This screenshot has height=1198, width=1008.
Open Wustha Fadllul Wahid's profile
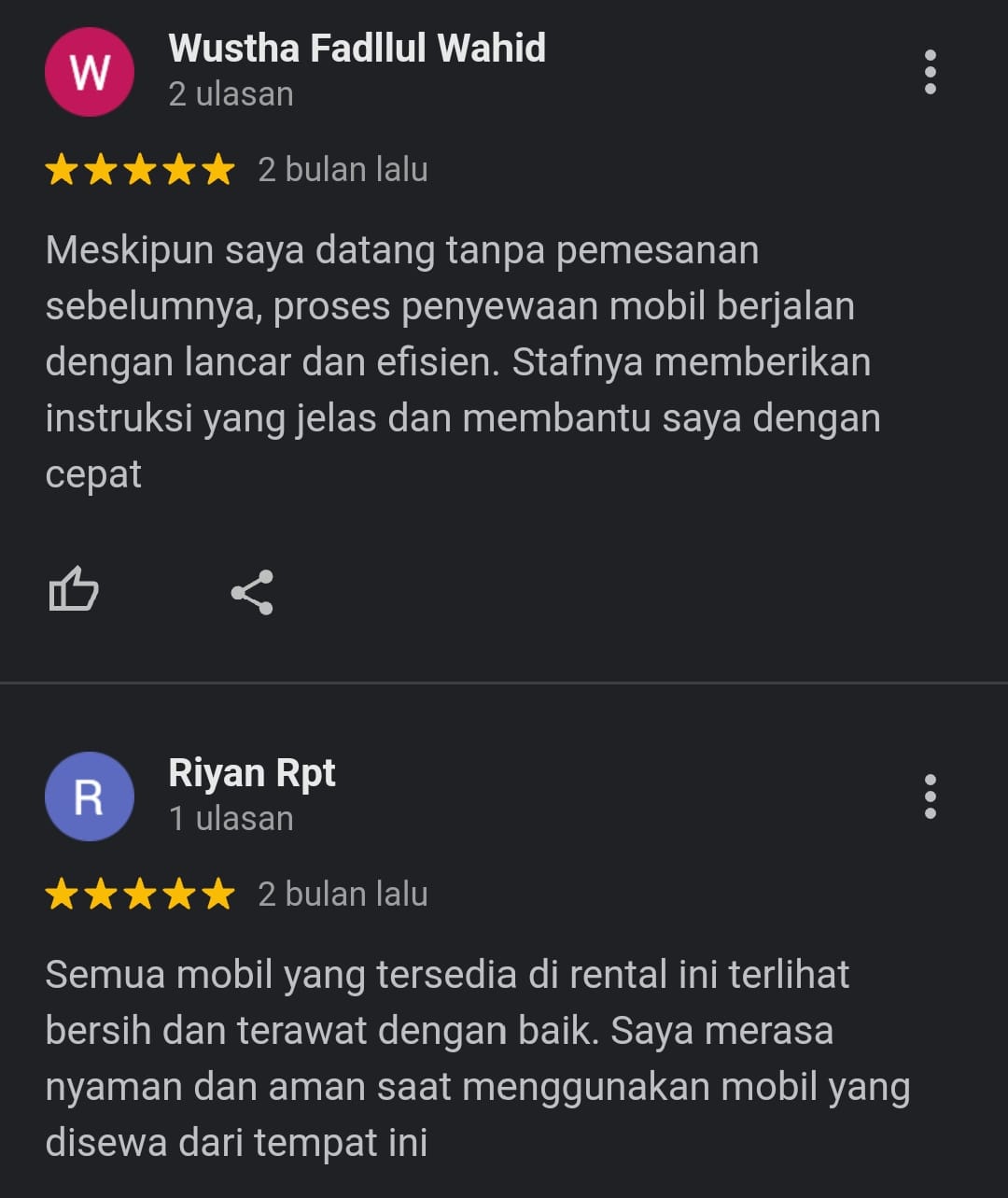[357, 49]
